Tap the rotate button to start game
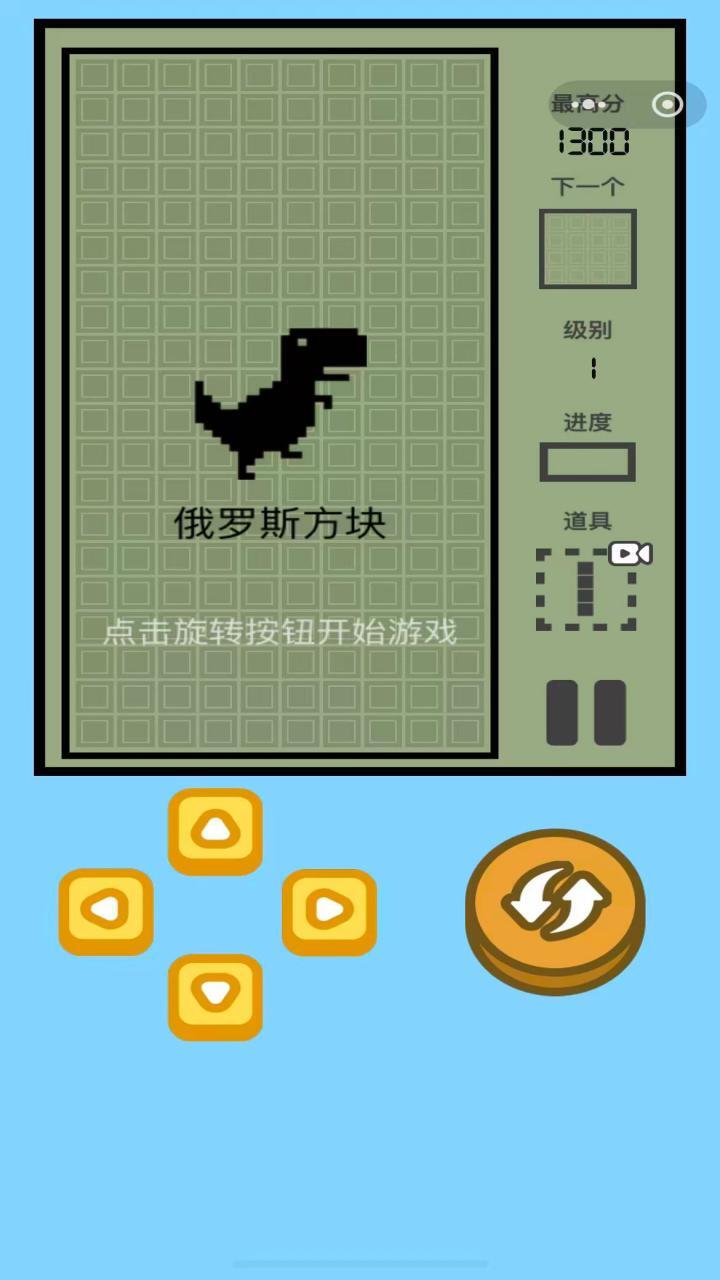Screen dimensions: 720x1280 [x=555, y=905]
